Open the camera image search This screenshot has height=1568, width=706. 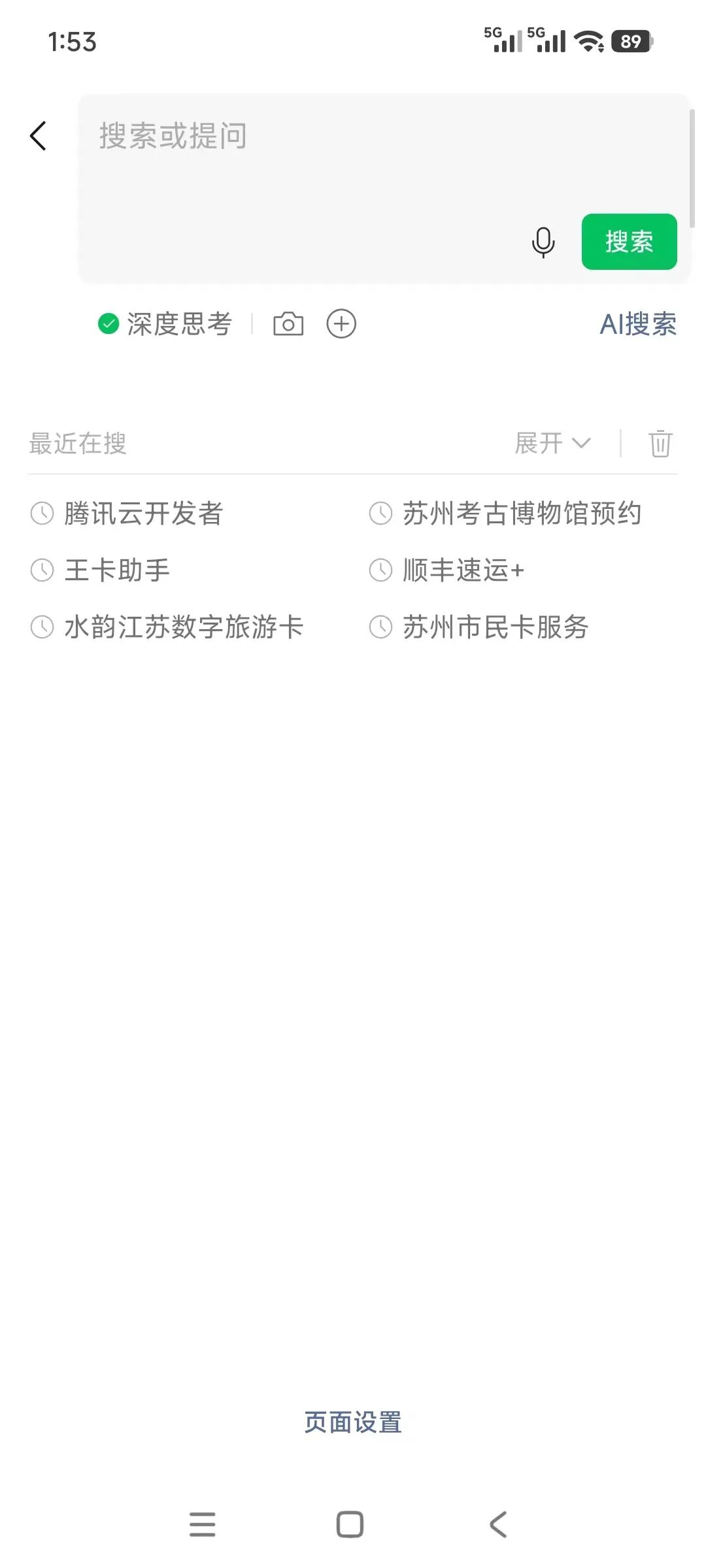click(288, 324)
